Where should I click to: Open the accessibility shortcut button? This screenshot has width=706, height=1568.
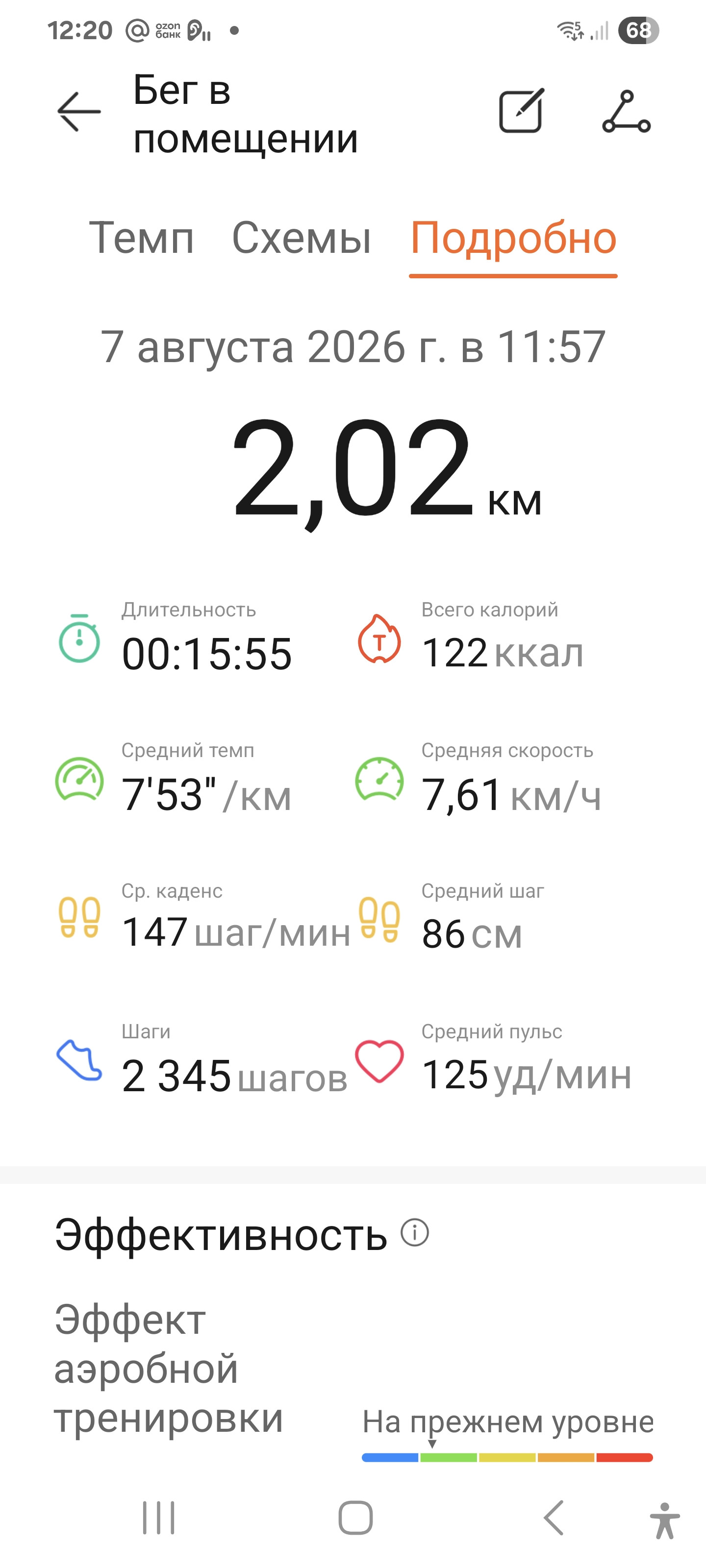665,1520
